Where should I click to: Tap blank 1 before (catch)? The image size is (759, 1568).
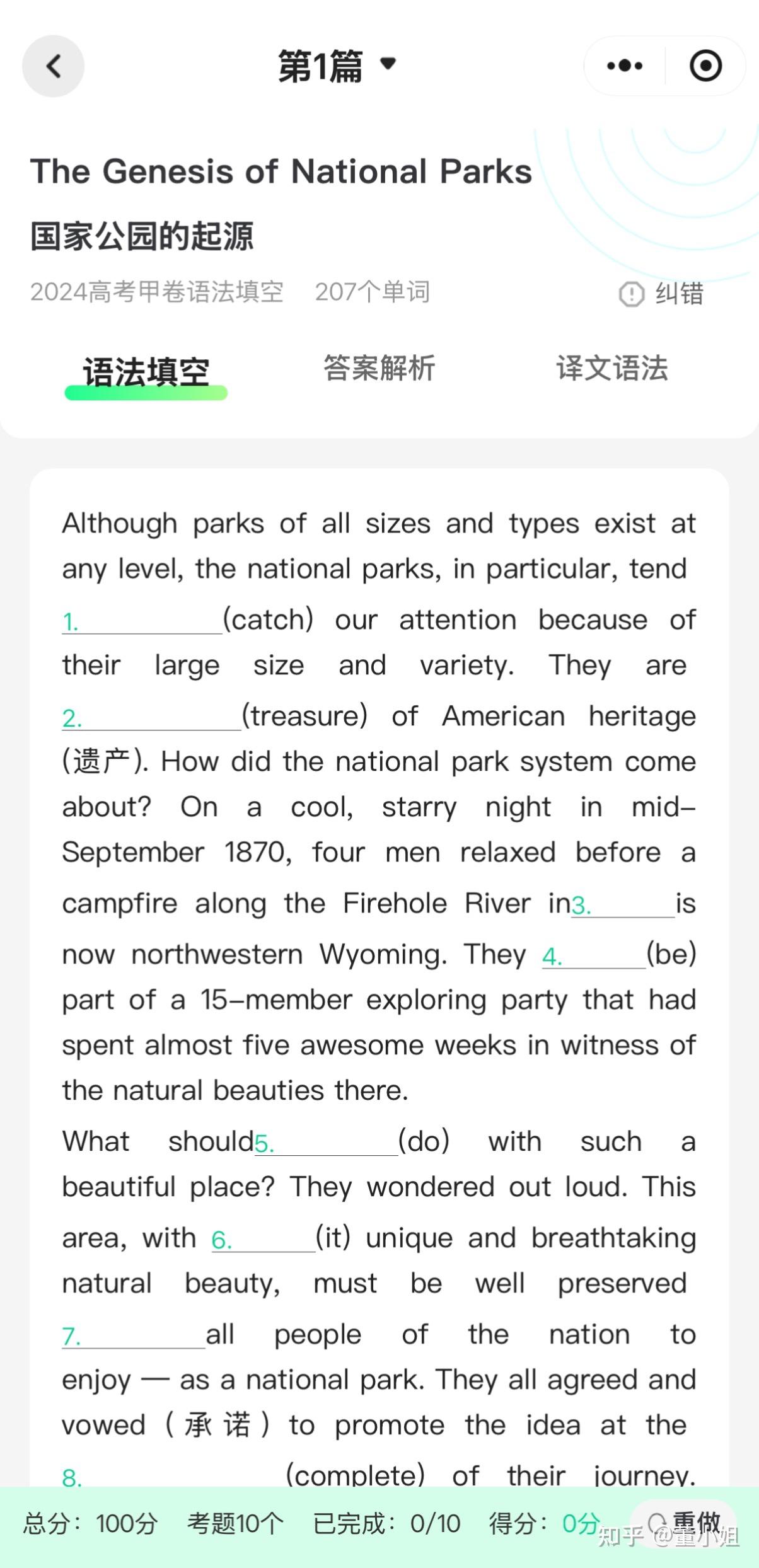tap(142, 621)
